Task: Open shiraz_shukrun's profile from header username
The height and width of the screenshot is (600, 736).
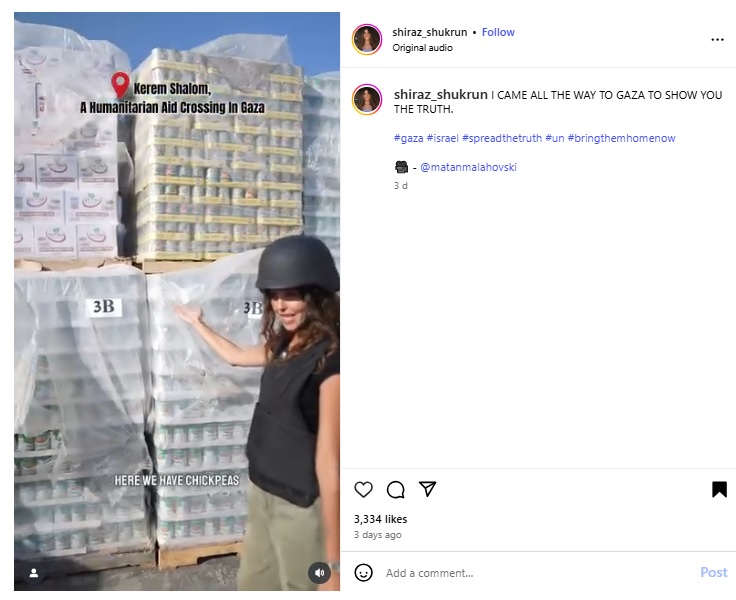Action: tap(429, 32)
